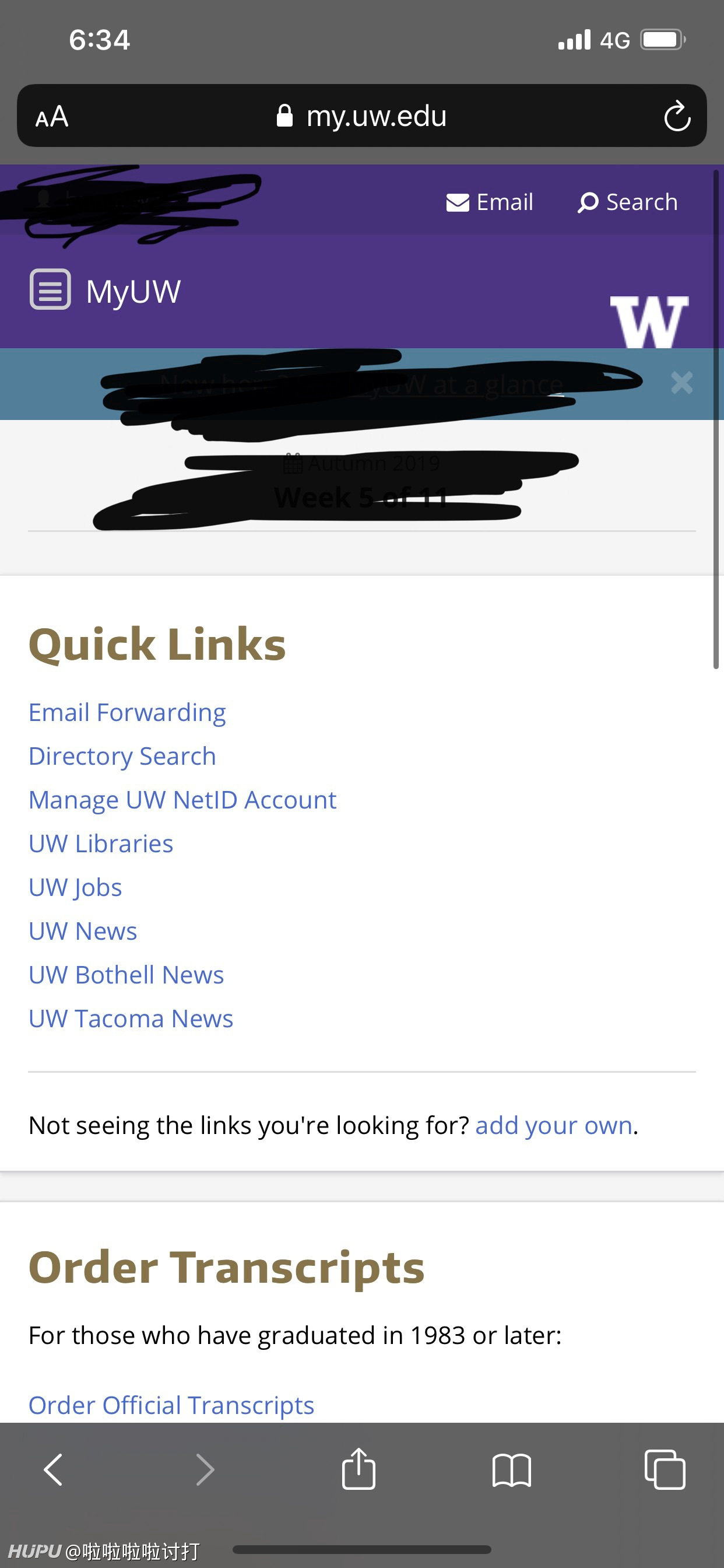Screen dimensions: 724x1568
Task: Open the MyUW menu button
Action: (x=51, y=289)
